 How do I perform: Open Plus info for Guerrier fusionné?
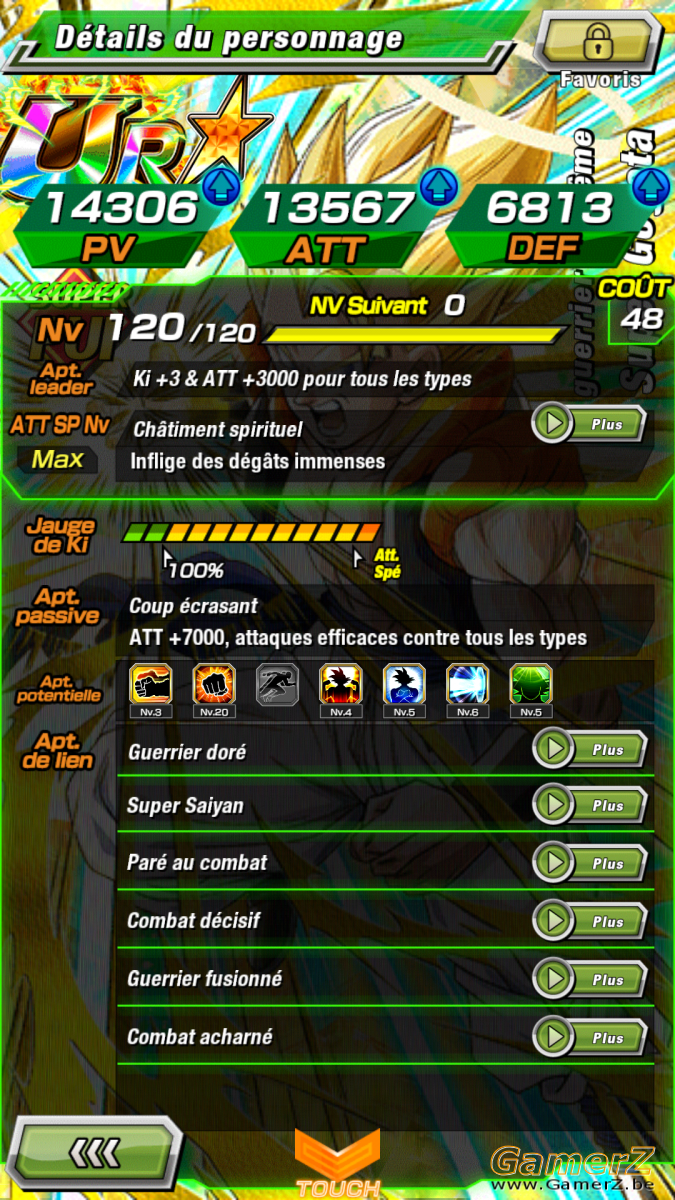coord(589,980)
